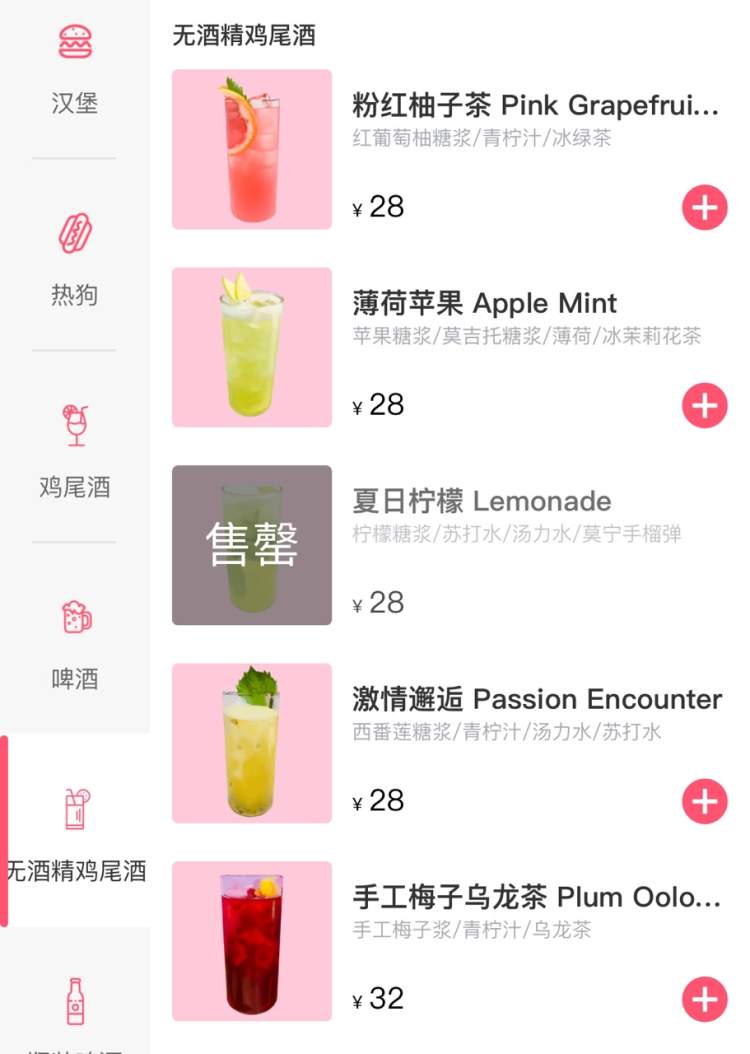The width and height of the screenshot is (750, 1054).
Task: Add 粉红柚子茶 Pink Grapefruit to cart
Action: [x=704, y=208]
